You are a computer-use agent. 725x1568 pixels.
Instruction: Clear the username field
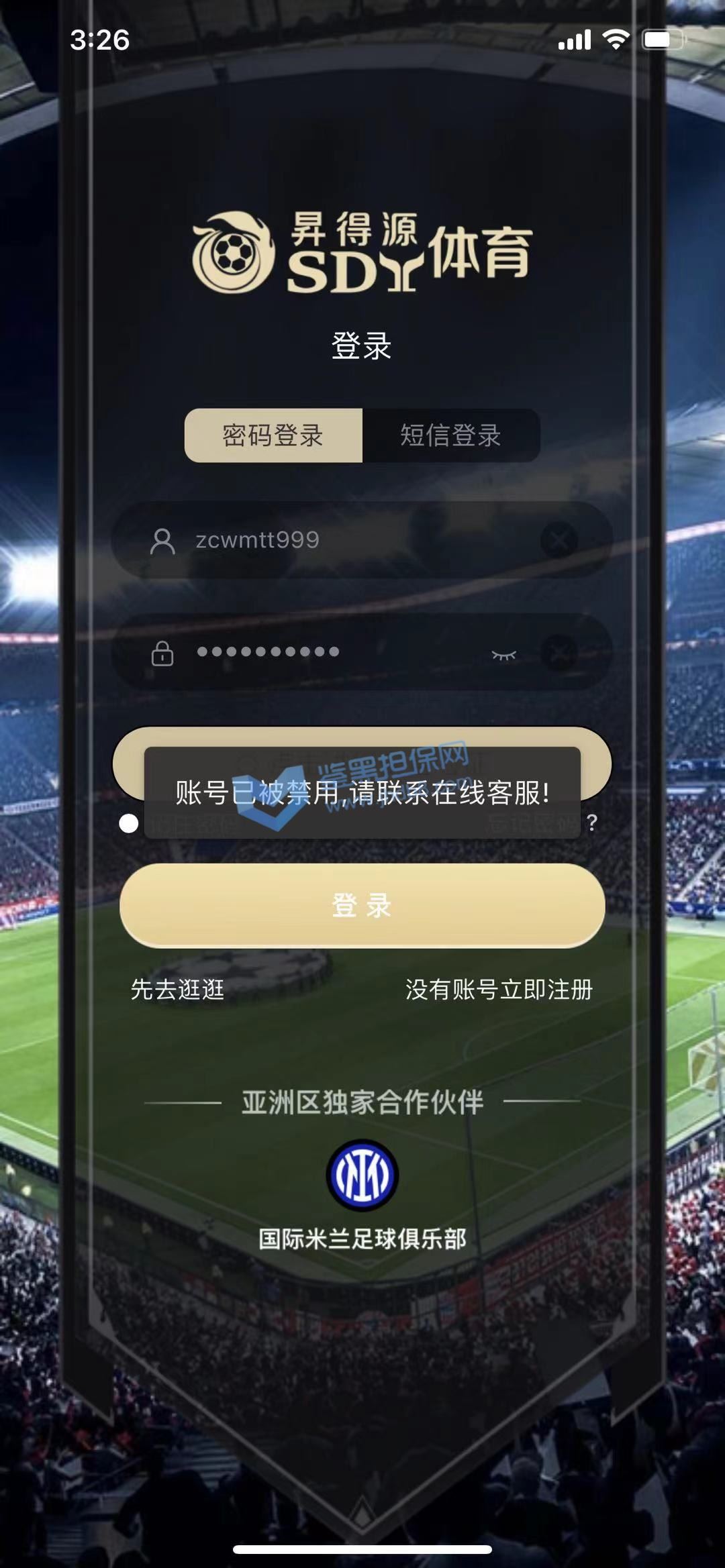point(559,540)
